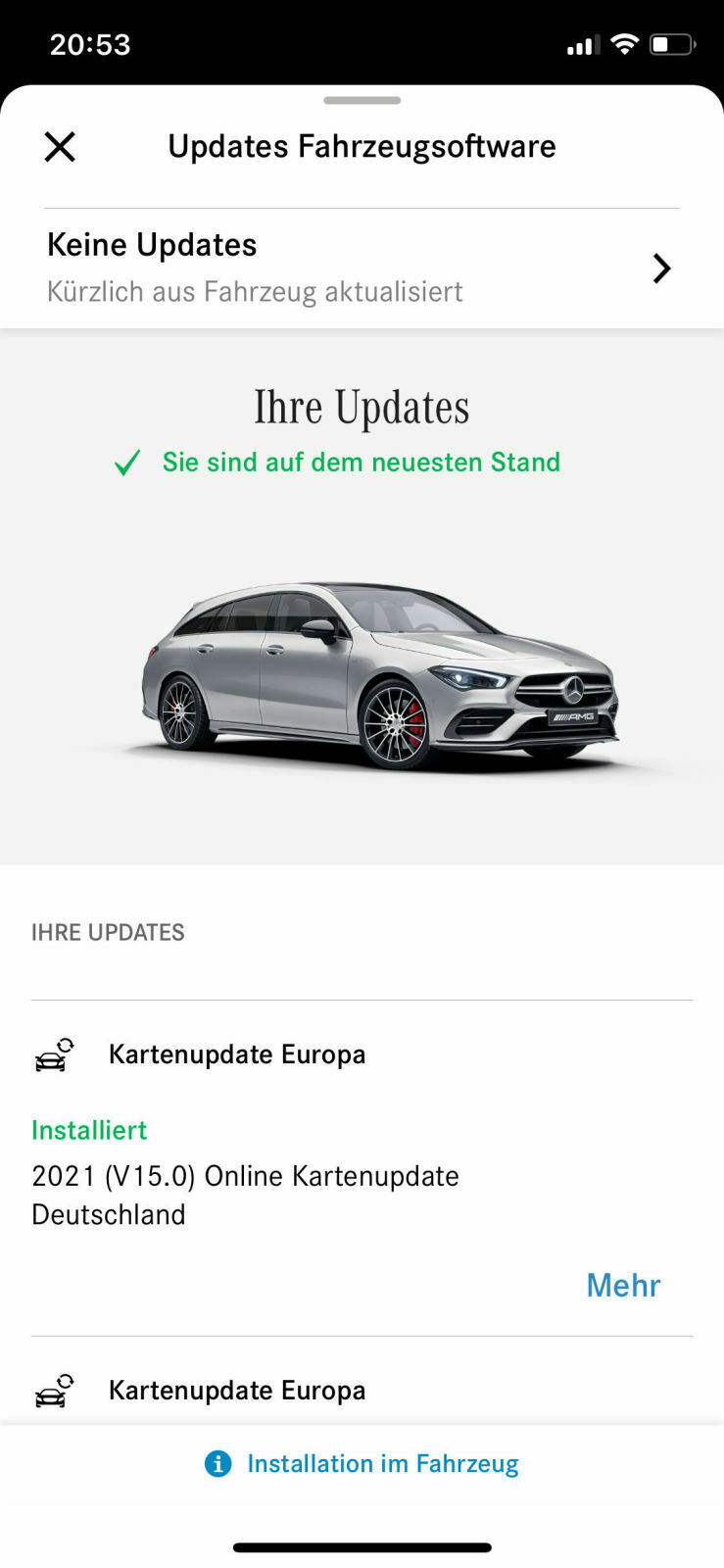Tap the Installiert status label
The image size is (724, 1568).
pos(89,1130)
